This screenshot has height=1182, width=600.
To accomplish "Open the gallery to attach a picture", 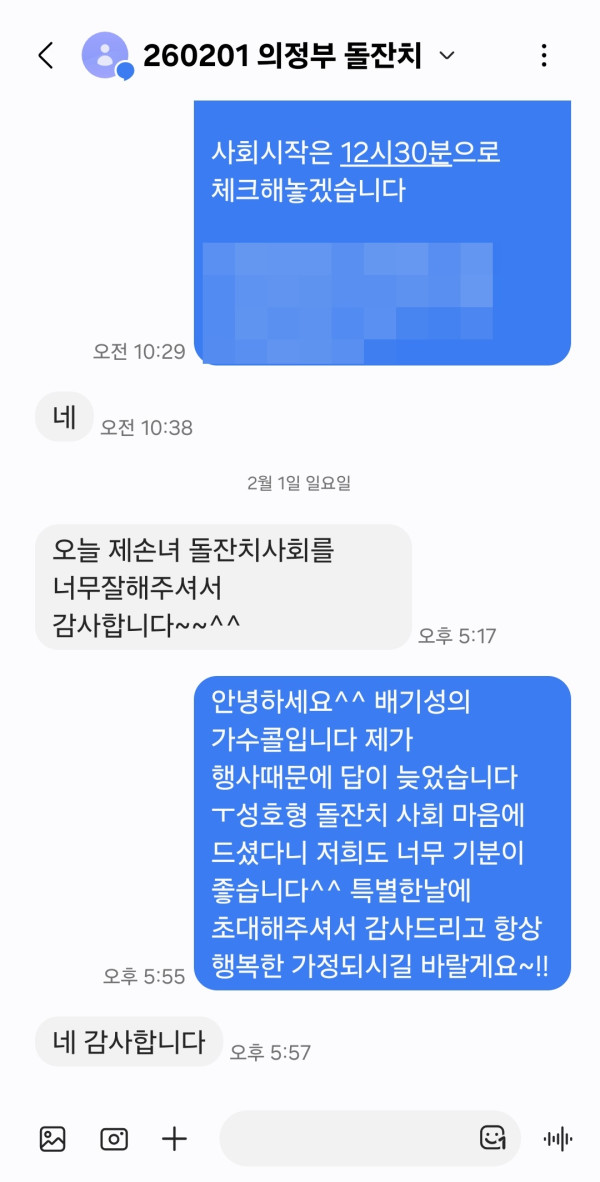I will click(52, 1139).
